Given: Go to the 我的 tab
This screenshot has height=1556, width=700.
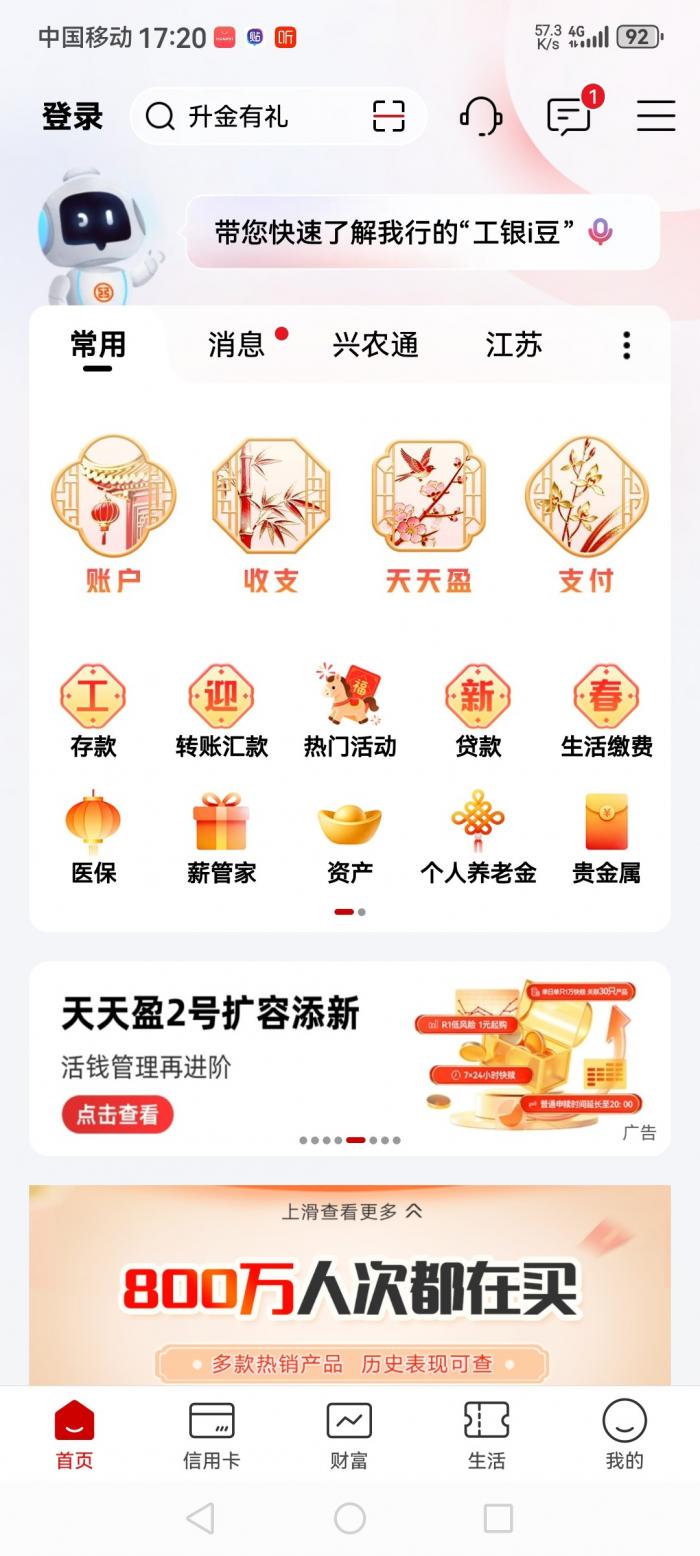Looking at the screenshot, I should point(624,1435).
